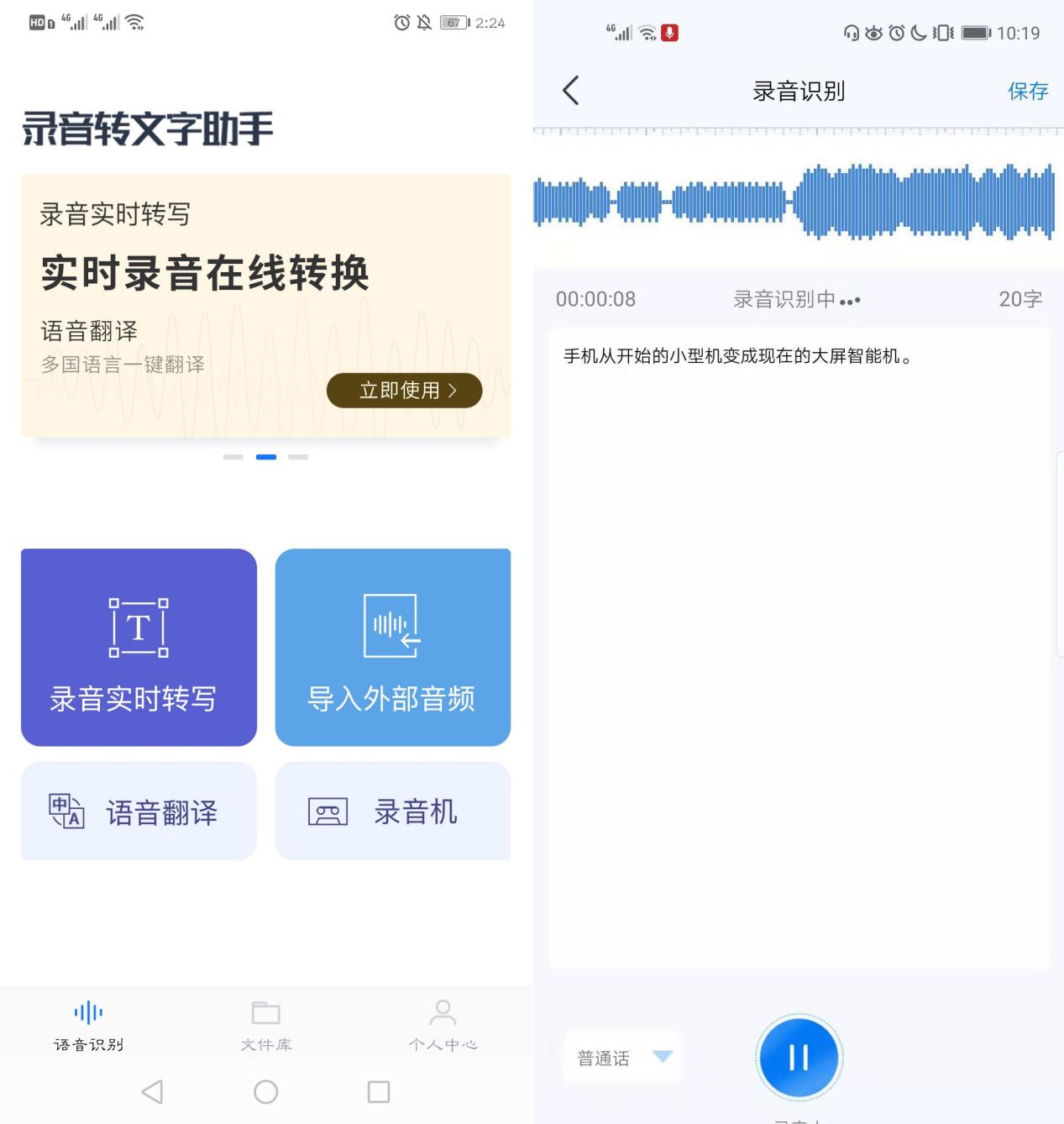The height and width of the screenshot is (1124, 1064).
Task: Open the 语音翻译 voice translation feature
Action: [138, 811]
